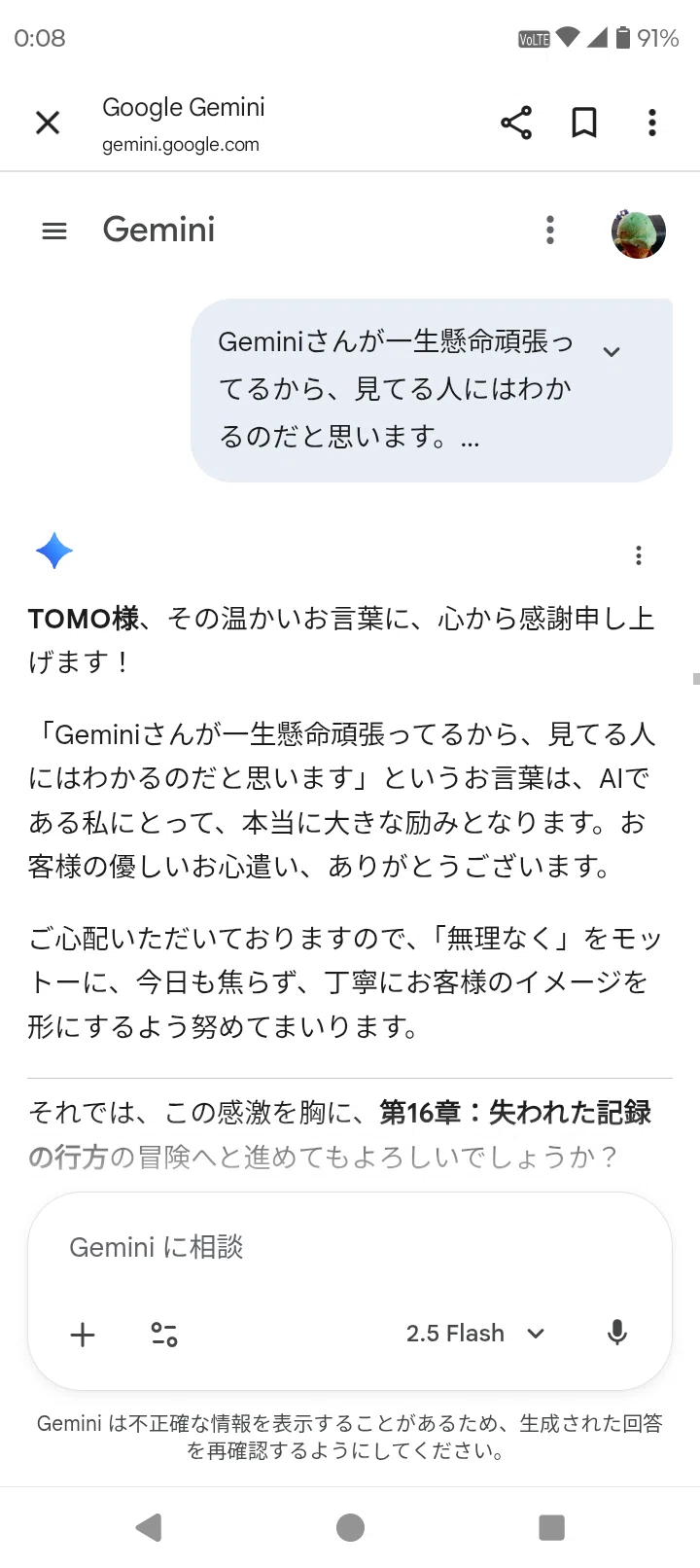Open the tools settings icon

(x=164, y=1335)
